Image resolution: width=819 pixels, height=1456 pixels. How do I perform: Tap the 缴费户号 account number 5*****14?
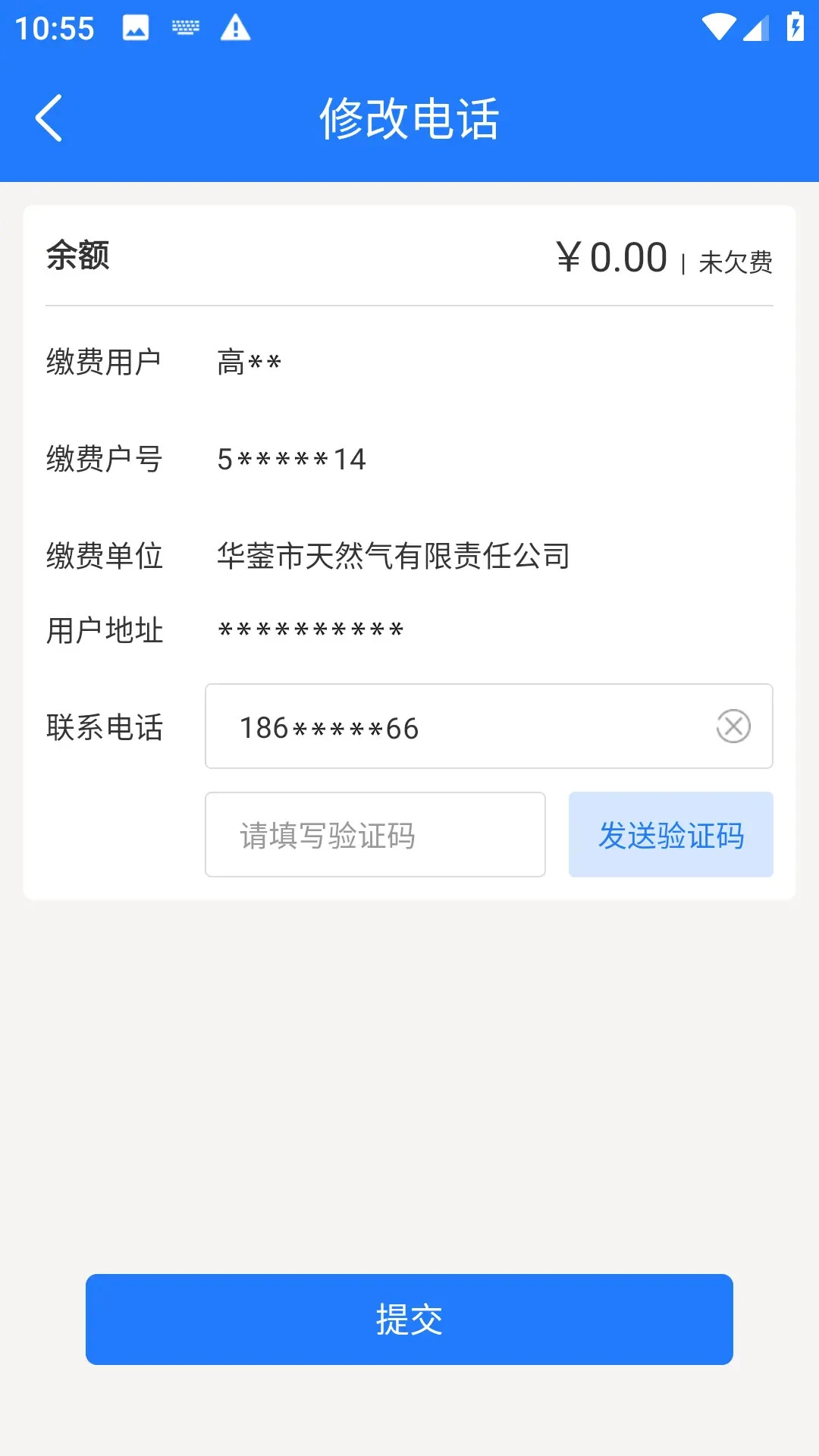291,457
